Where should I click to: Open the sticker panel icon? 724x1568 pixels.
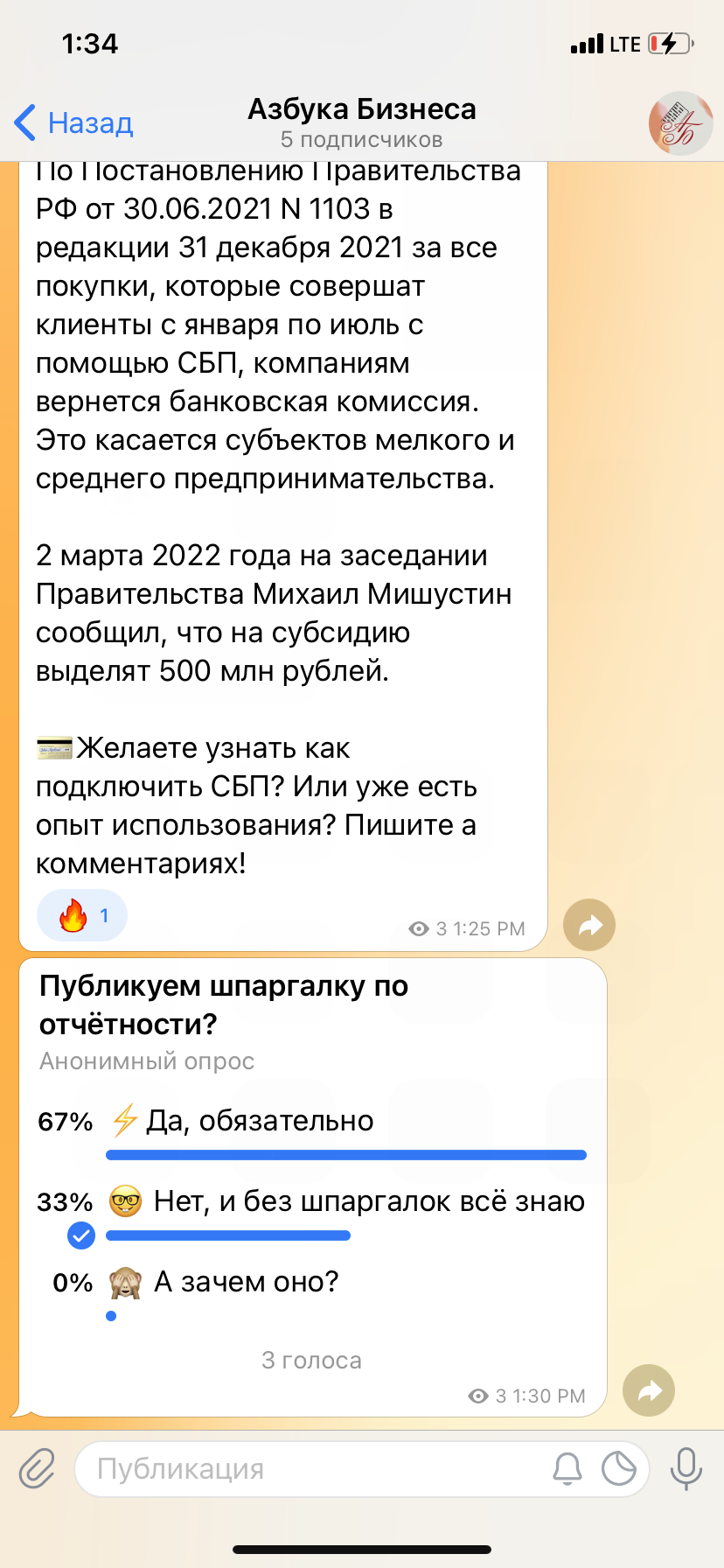[x=619, y=1469]
